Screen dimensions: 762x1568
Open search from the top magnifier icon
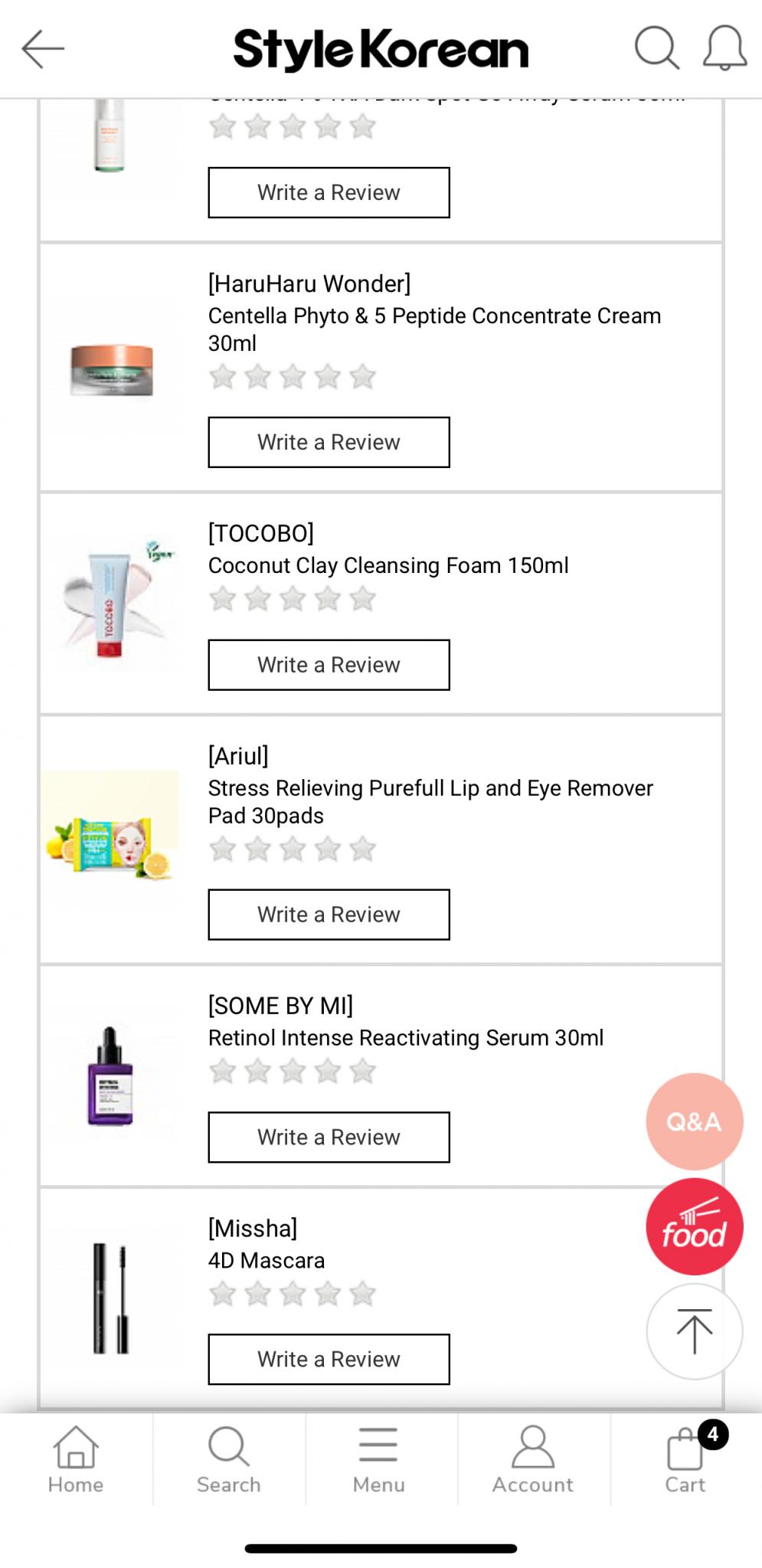click(x=656, y=48)
